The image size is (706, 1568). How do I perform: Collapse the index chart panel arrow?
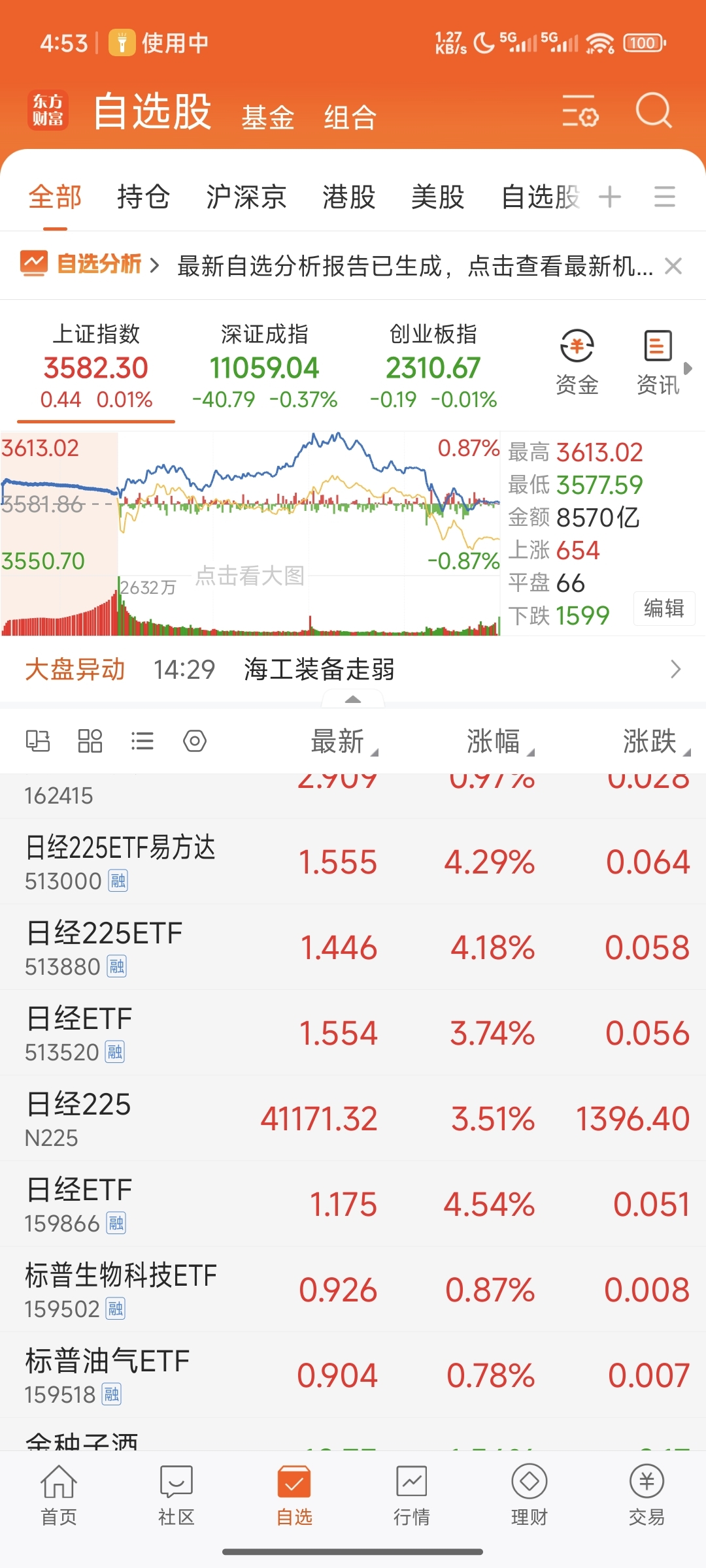pos(353,700)
